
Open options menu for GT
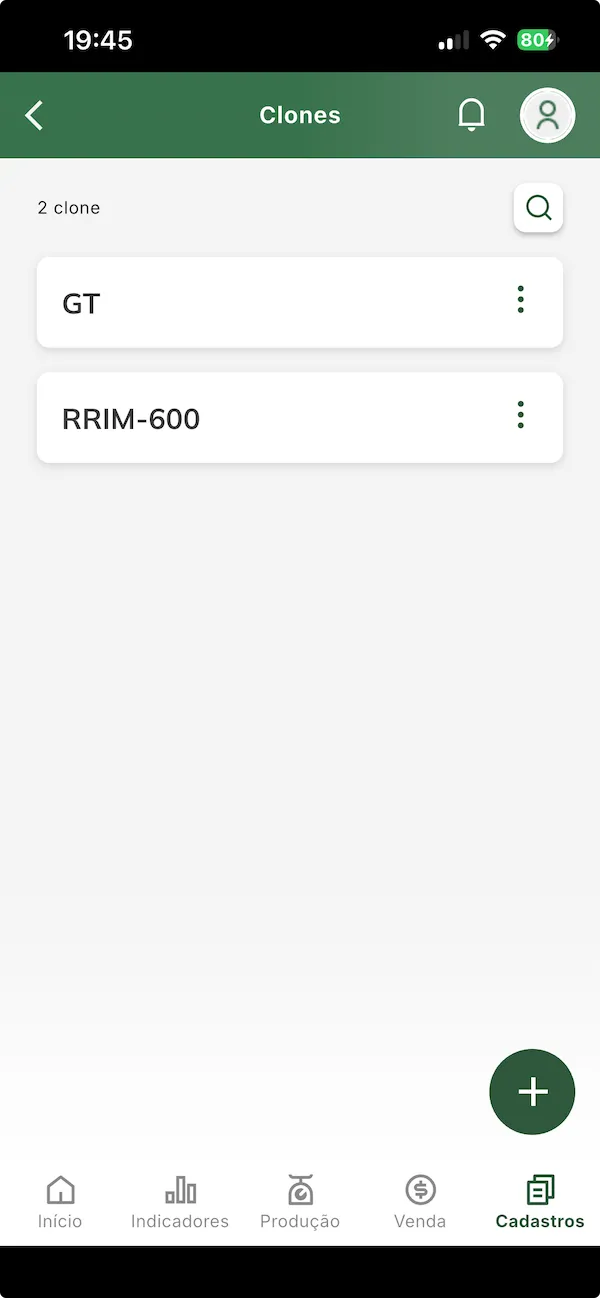point(520,300)
